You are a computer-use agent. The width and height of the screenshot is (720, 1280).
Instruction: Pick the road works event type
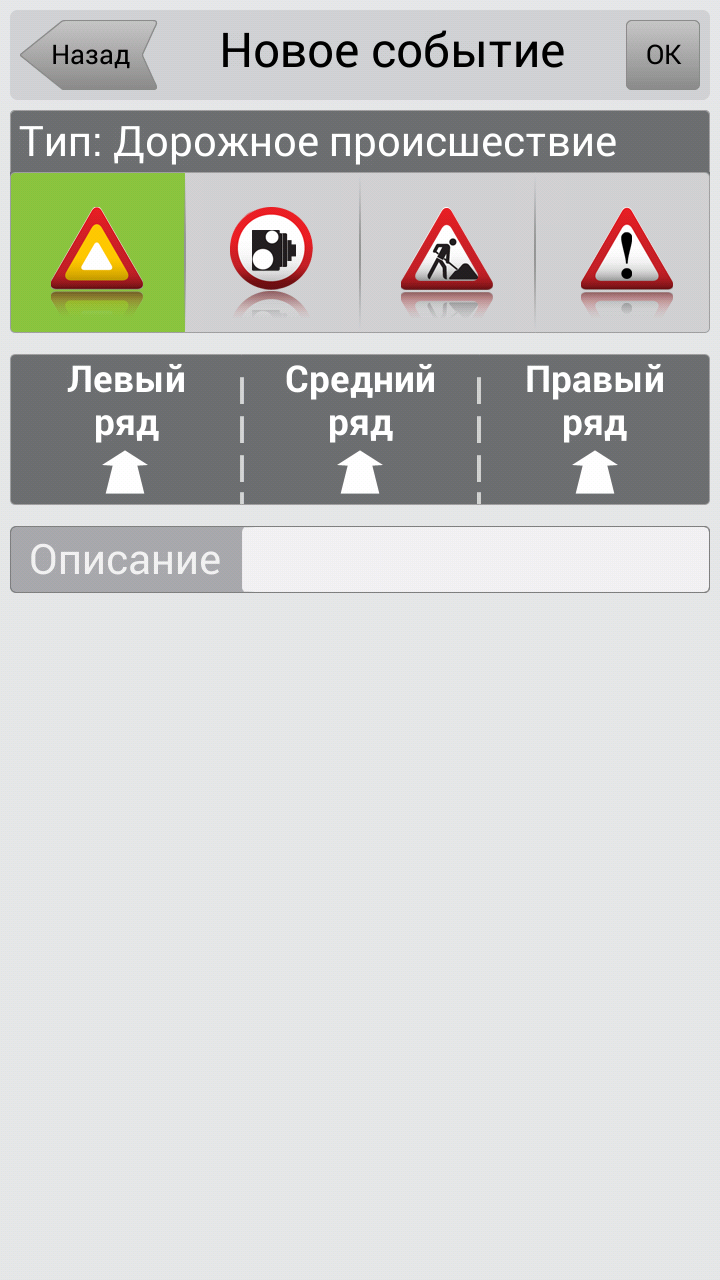[447, 252]
